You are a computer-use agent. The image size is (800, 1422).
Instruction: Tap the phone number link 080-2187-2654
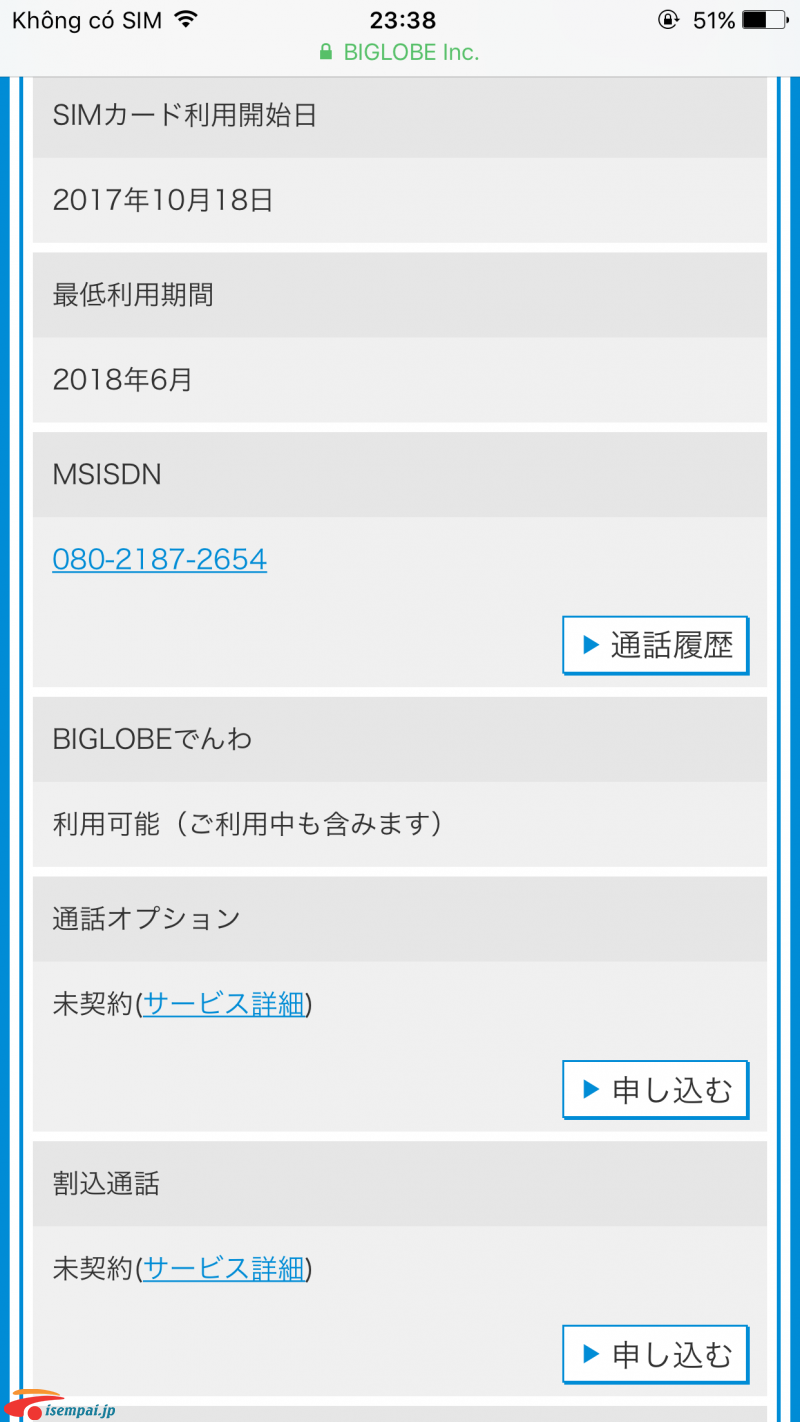160,559
